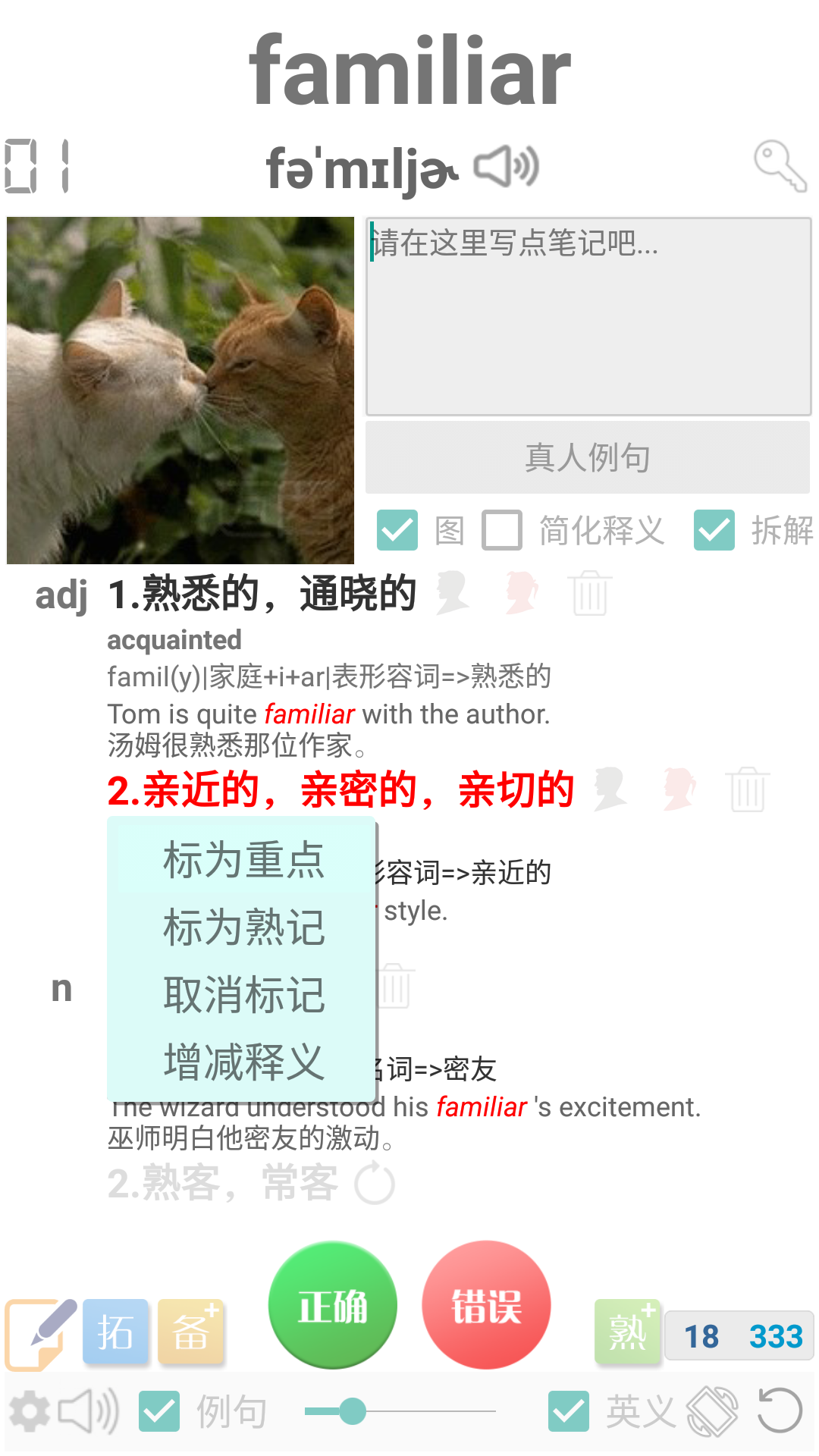Mark answer as 正确
Image resolution: width=819 pixels, height=1456 pixels.
[x=333, y=1305]
